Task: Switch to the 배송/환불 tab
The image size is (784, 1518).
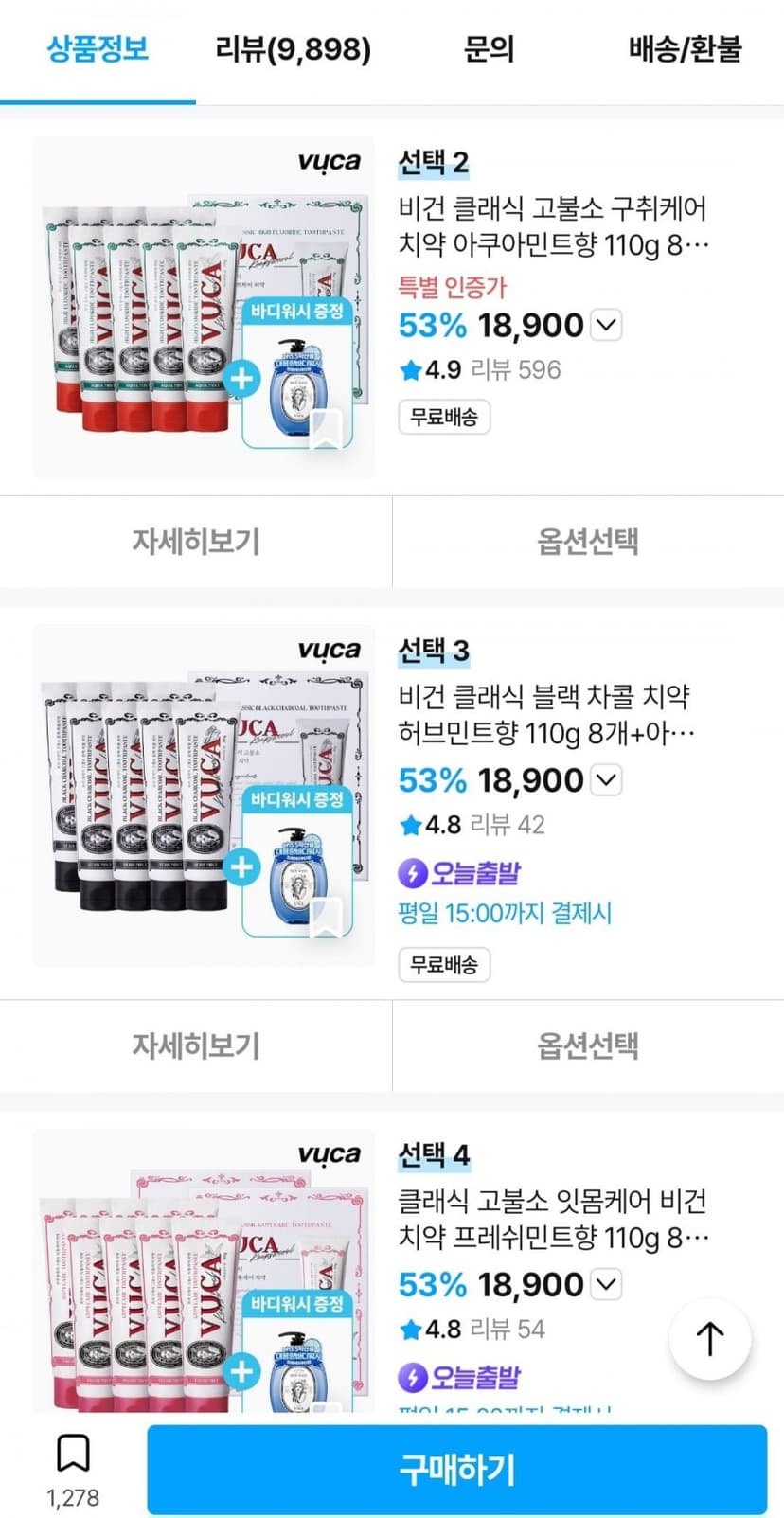Action: click(x=686, y=49)
